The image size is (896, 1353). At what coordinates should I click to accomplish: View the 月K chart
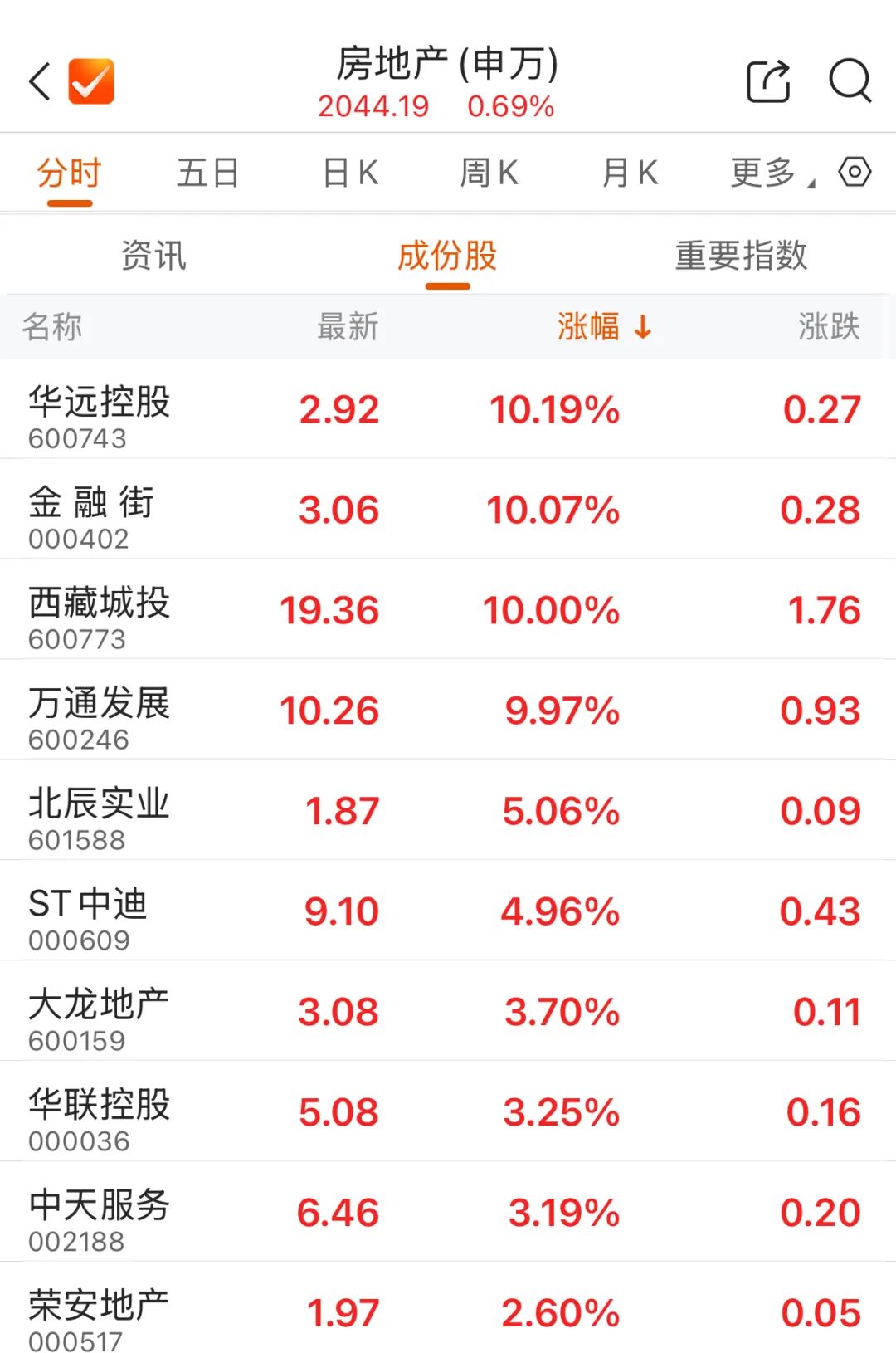(x=630, y=173)
